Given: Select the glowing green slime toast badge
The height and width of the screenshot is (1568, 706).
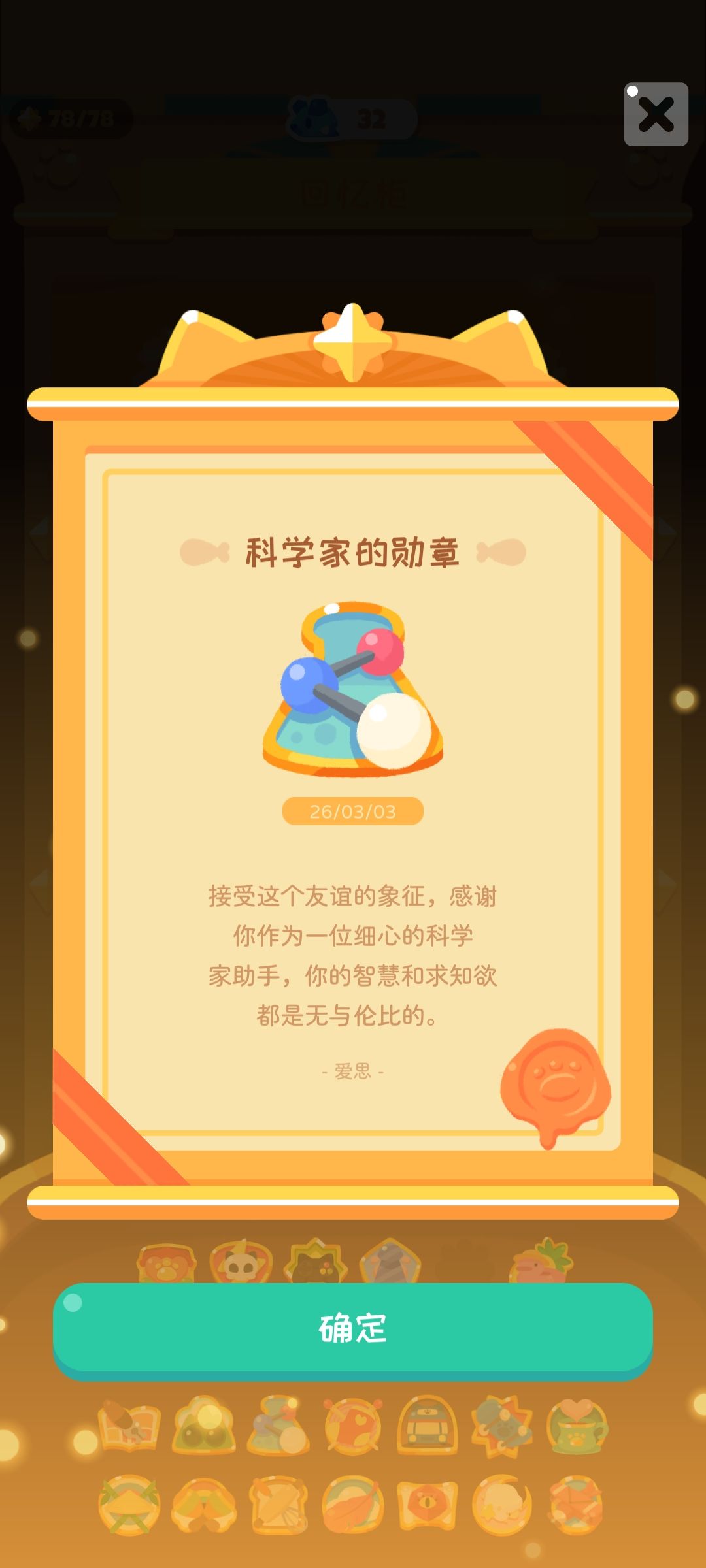Looking at the screenshot, I should [x=205, y=1426].
